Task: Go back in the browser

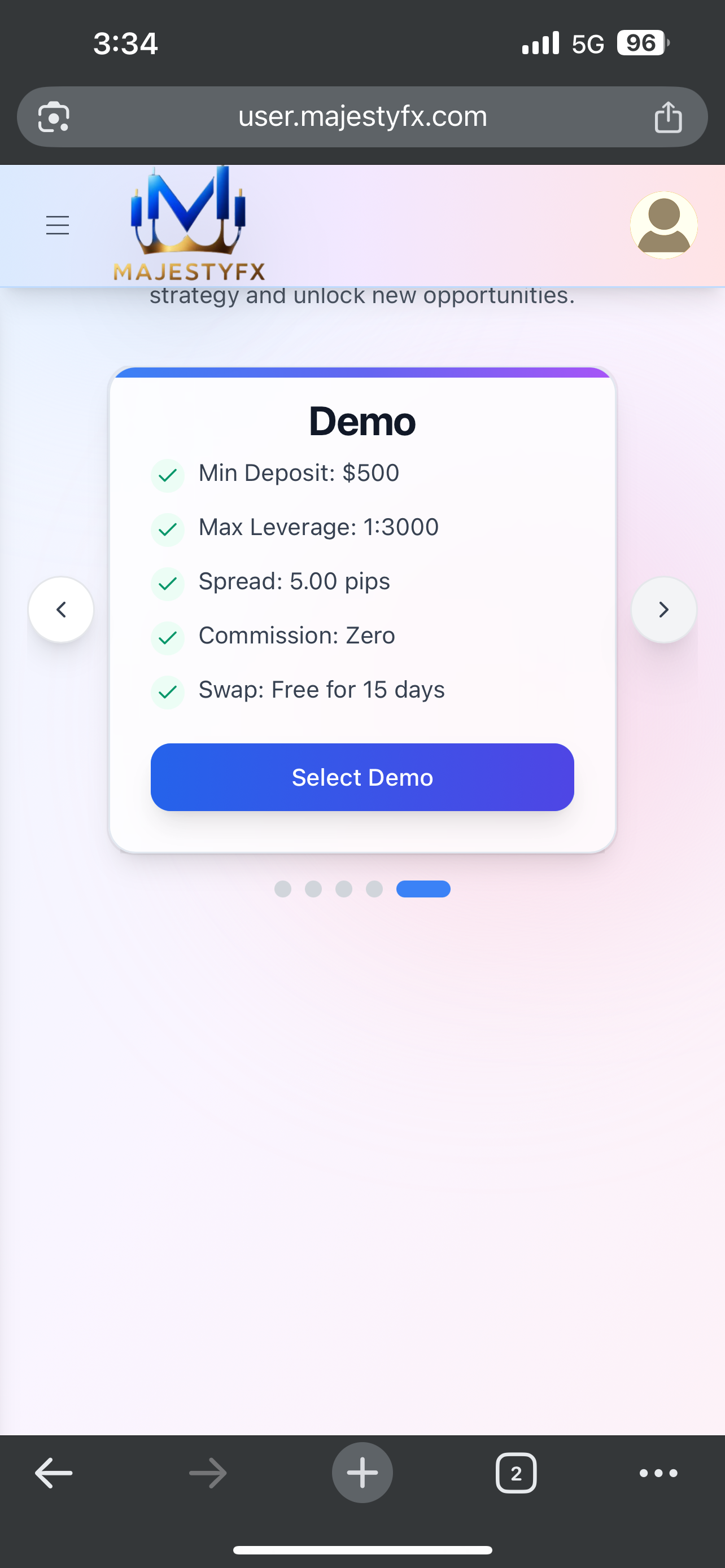Action: tap(54, 1473)
